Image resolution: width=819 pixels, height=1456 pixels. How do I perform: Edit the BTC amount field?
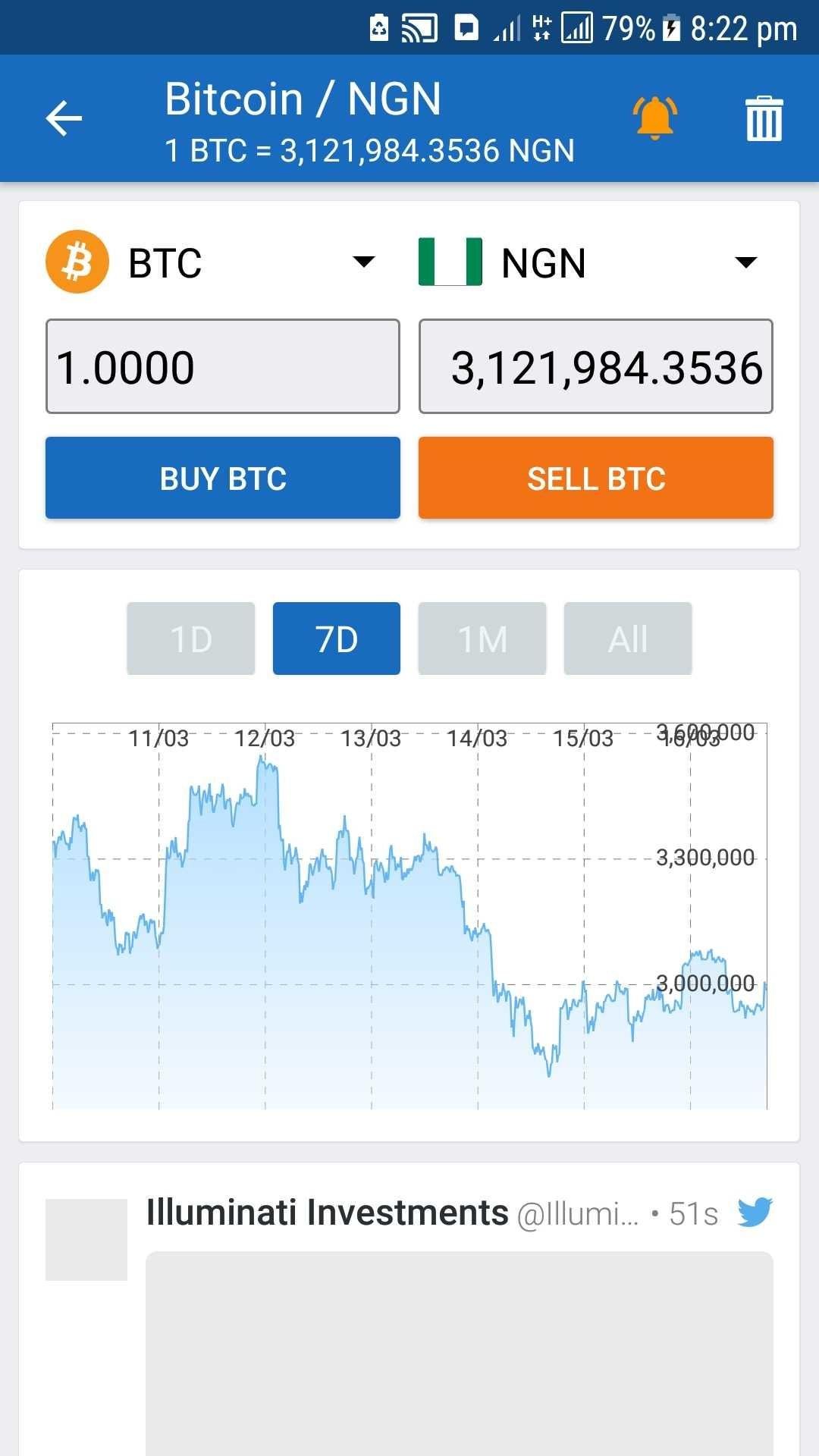223,367
